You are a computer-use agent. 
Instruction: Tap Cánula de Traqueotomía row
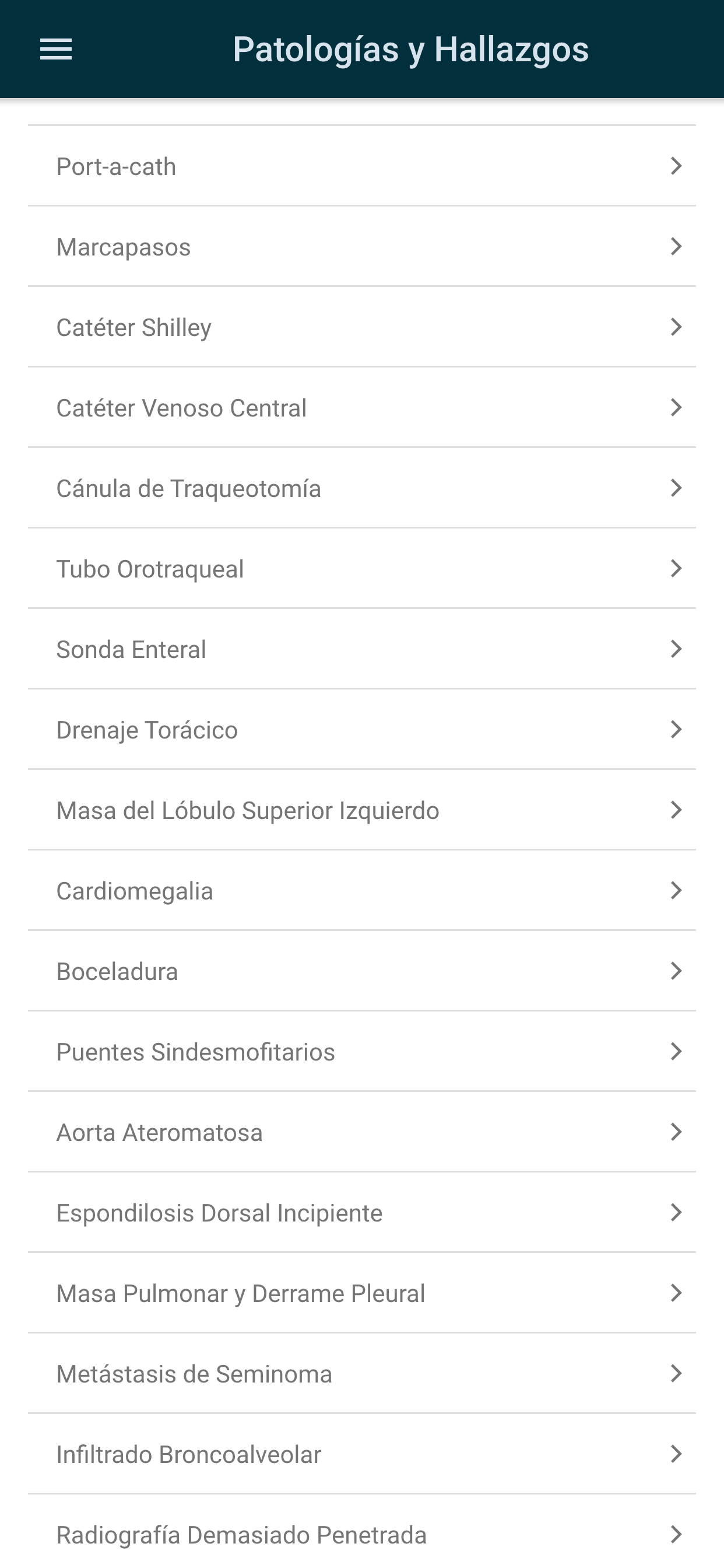362,488
